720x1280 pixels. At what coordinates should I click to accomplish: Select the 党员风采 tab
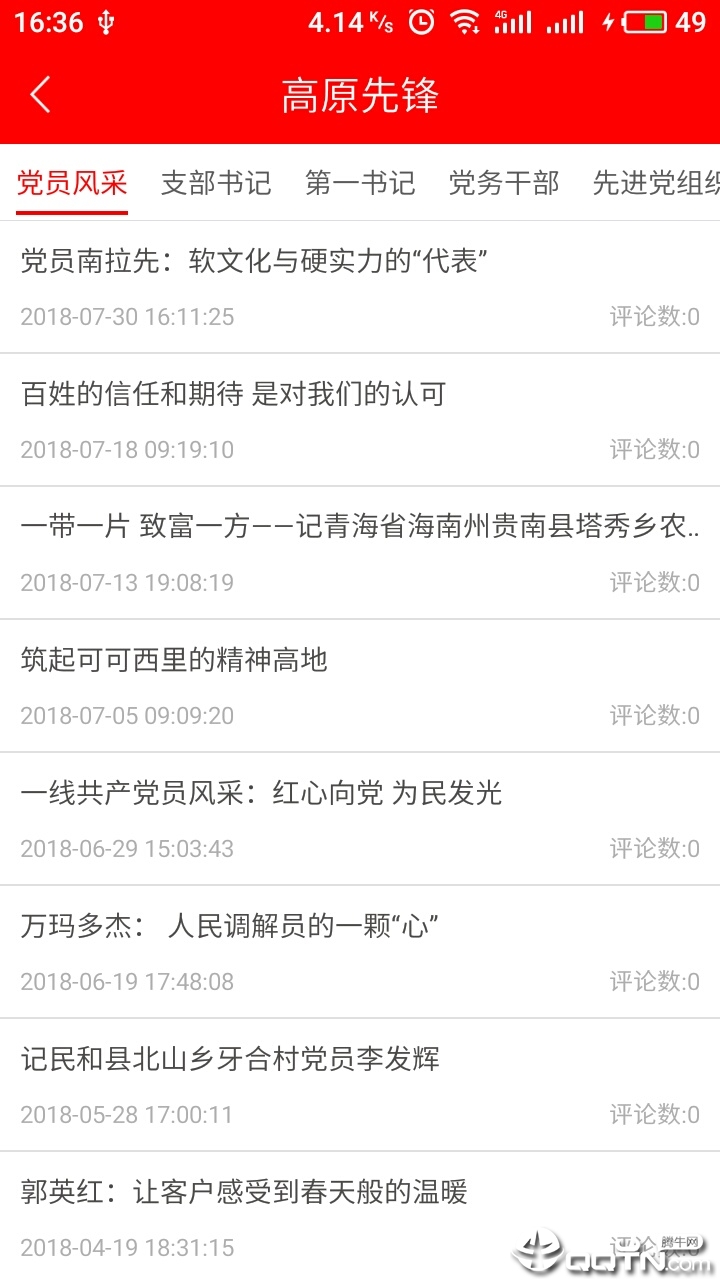tap(72, 183)
